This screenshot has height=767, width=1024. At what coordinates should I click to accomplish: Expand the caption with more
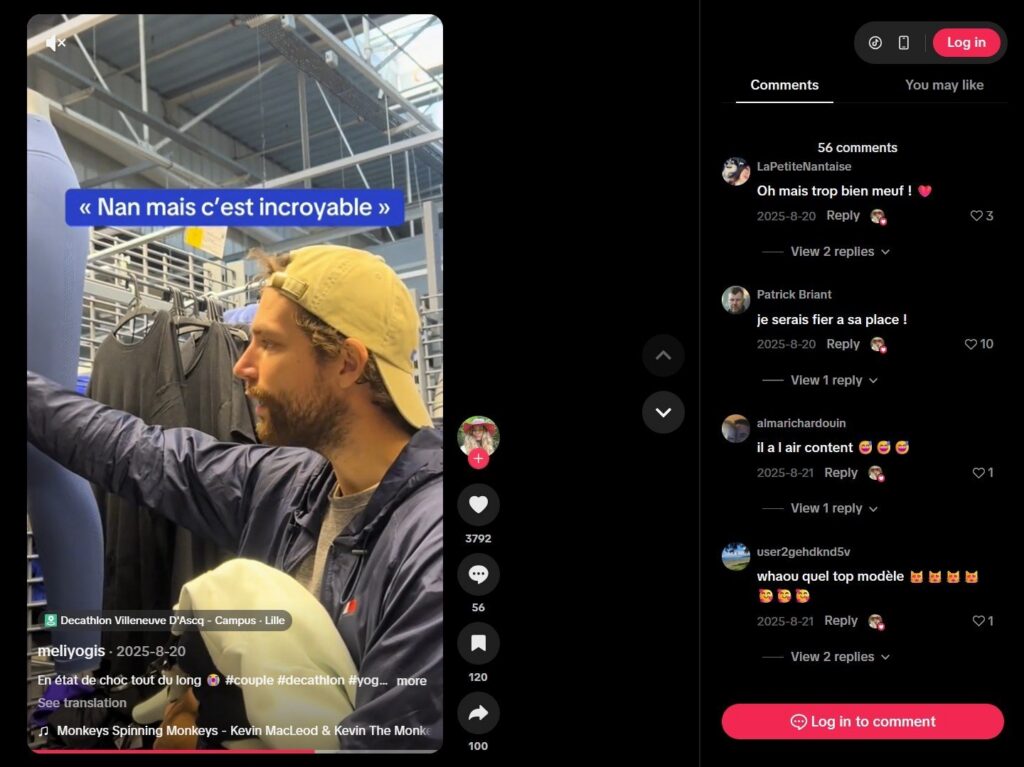[411, 681]
